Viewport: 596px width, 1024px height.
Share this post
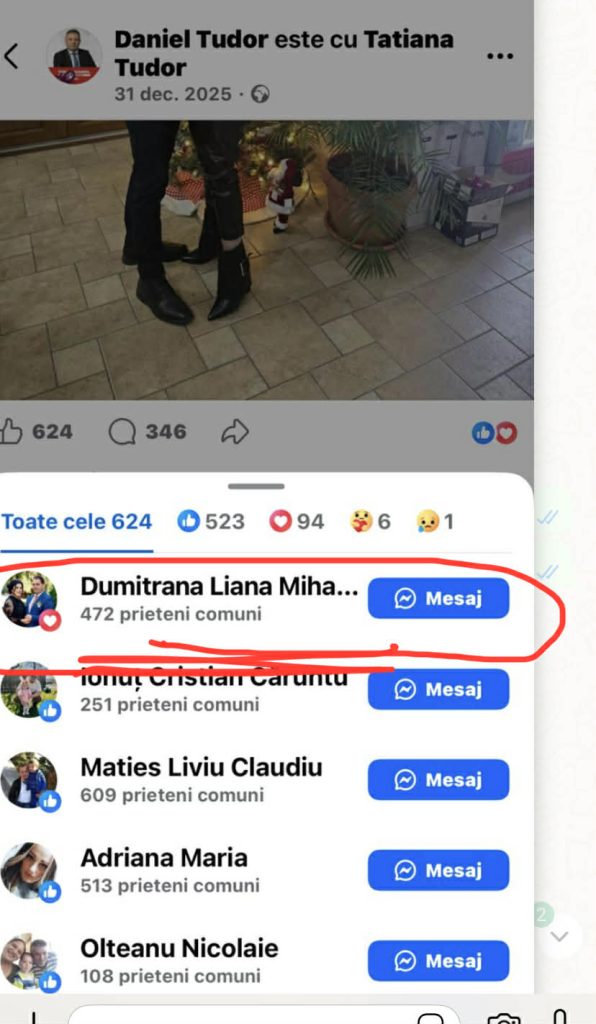pyautogui.click(x=235, y=432)
